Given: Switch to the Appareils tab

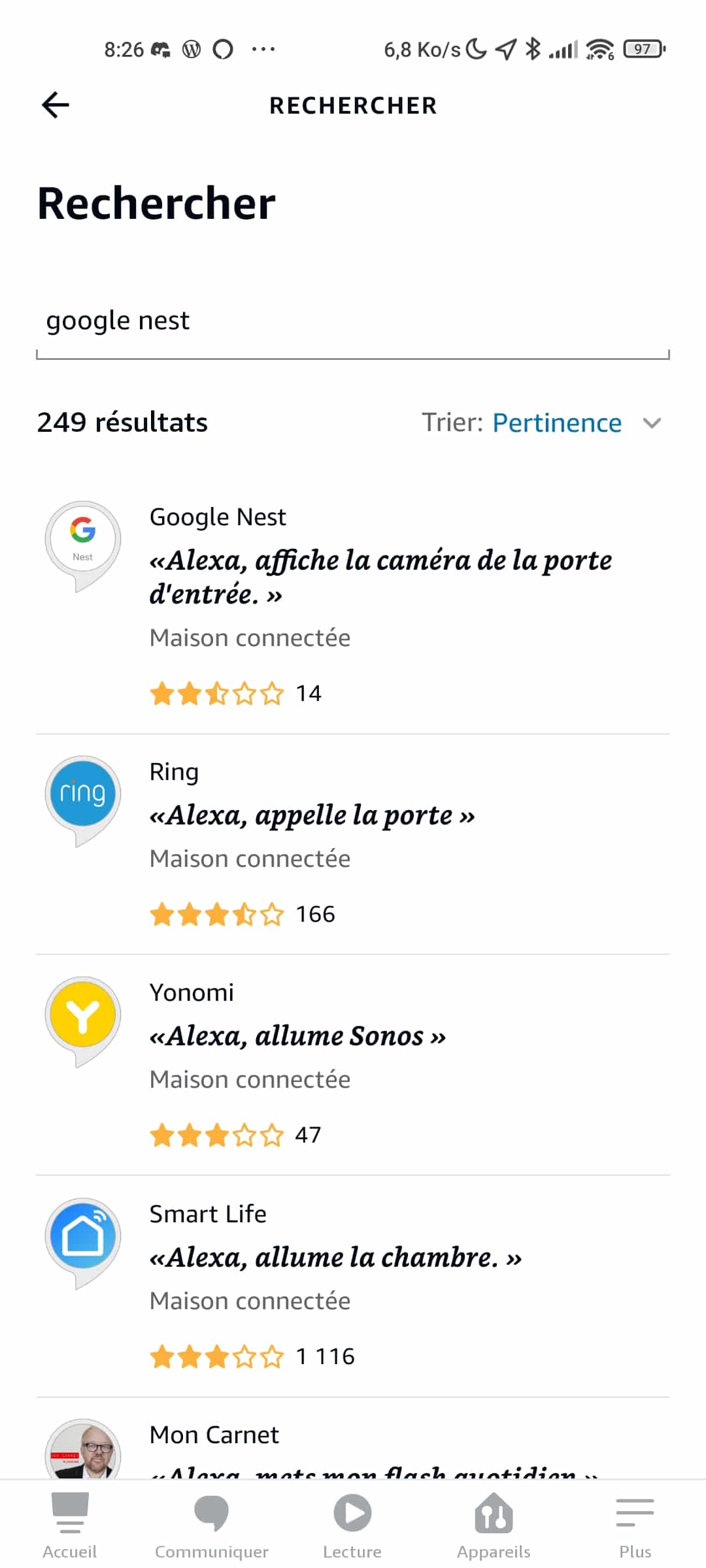Looking at the screenshot, I should point(494,1525).
